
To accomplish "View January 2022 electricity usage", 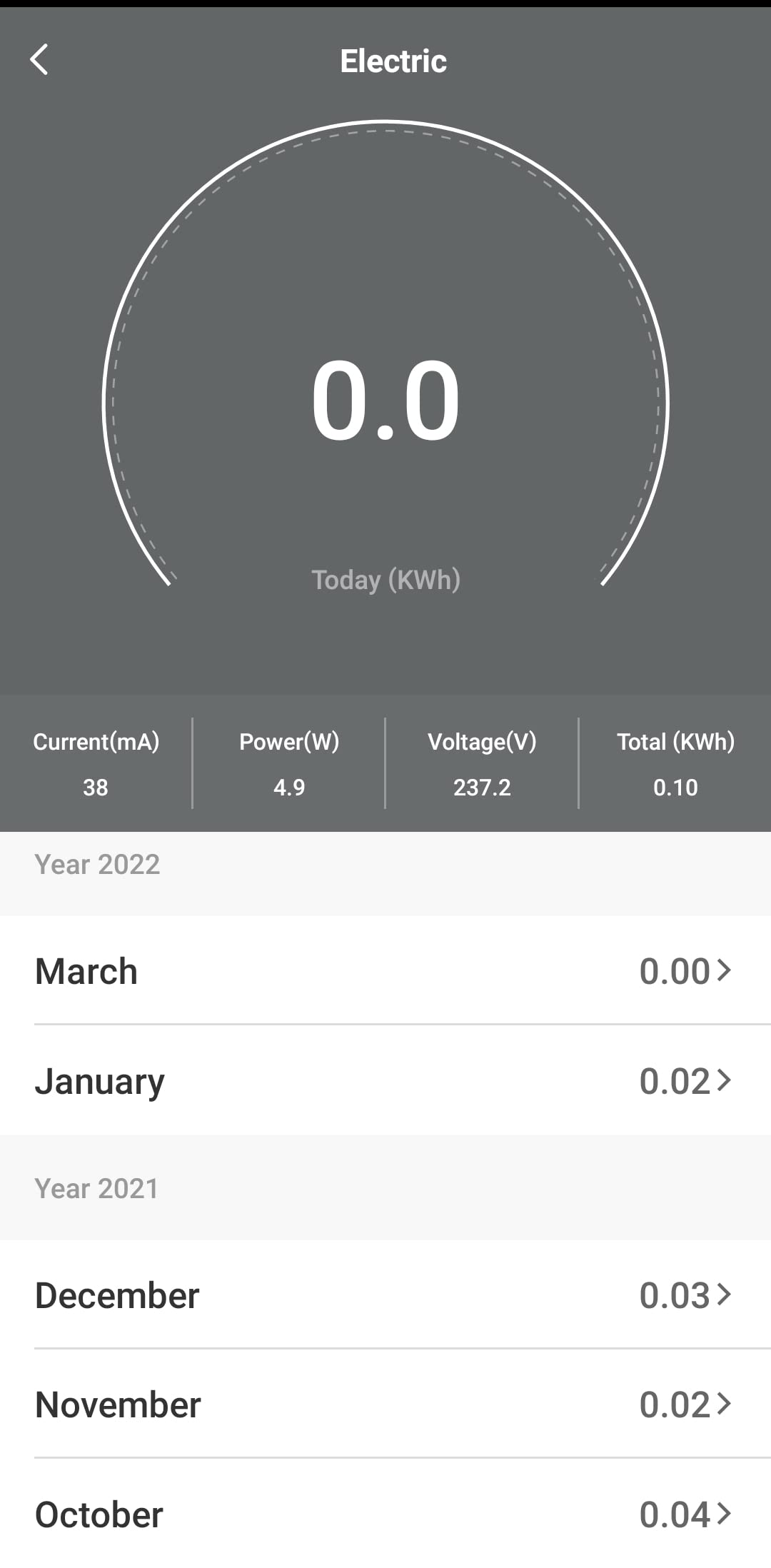I will (x=385, y=1080).
